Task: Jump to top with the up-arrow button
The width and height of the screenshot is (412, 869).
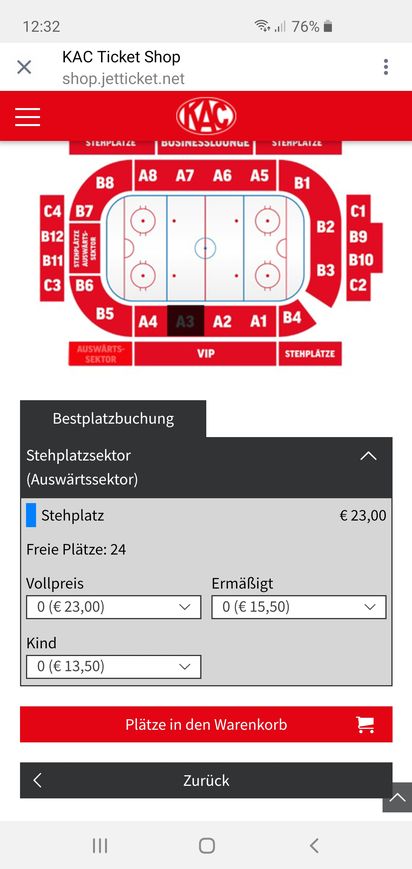Action: tap(397, 798)
